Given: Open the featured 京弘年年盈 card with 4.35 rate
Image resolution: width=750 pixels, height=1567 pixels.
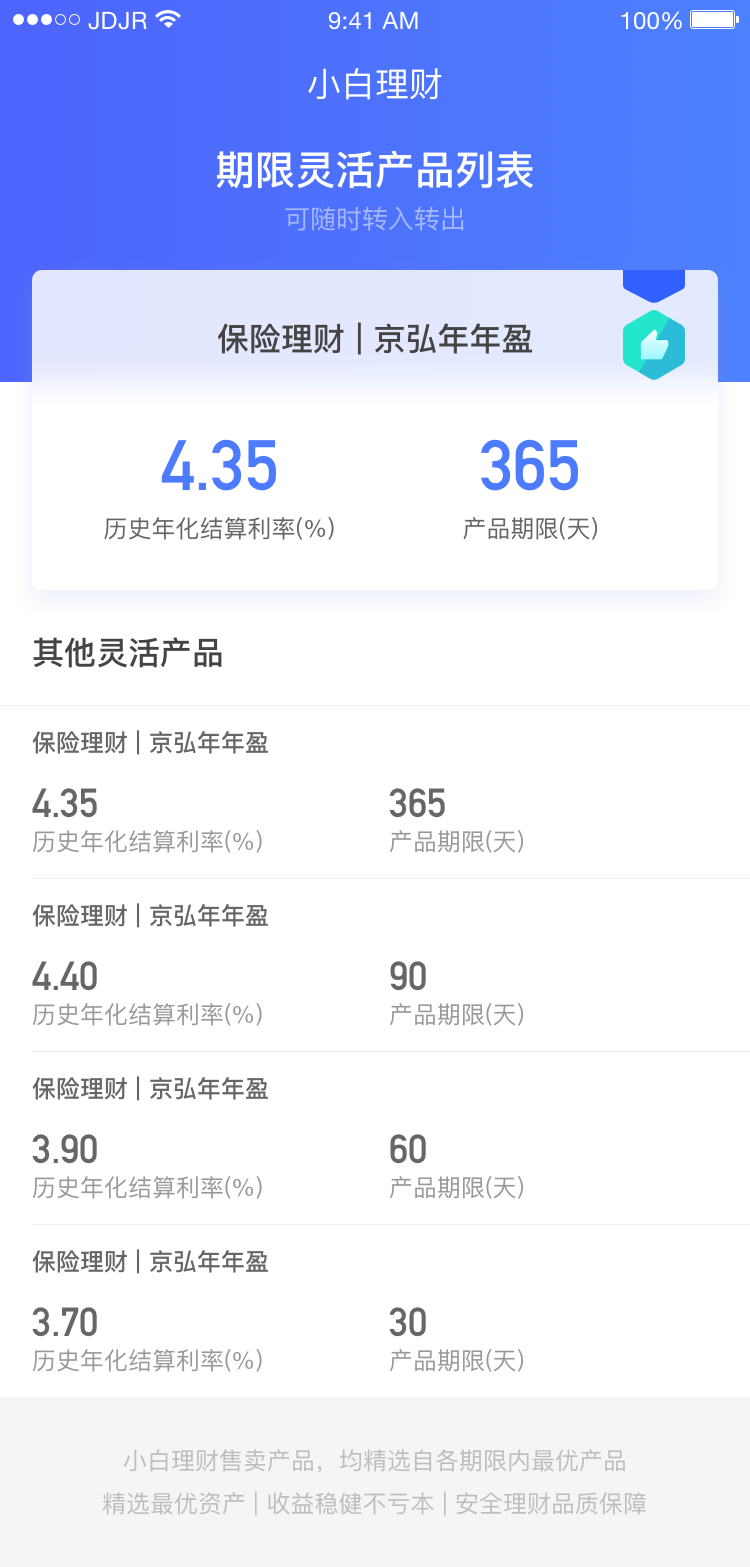Looking at the screenshot, I should pyautogui.click(x=375, y=430).
